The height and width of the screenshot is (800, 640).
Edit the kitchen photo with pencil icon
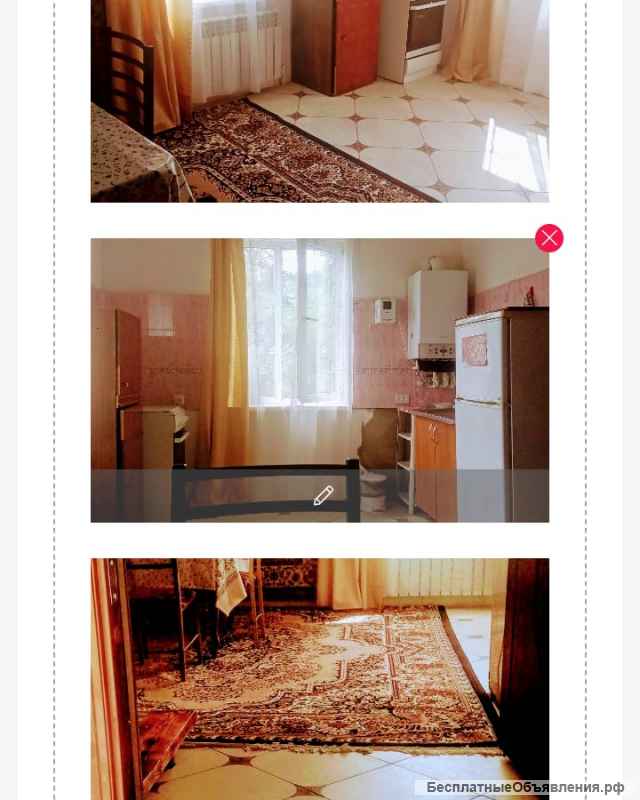pyautogui.click(x=323, y=496)
